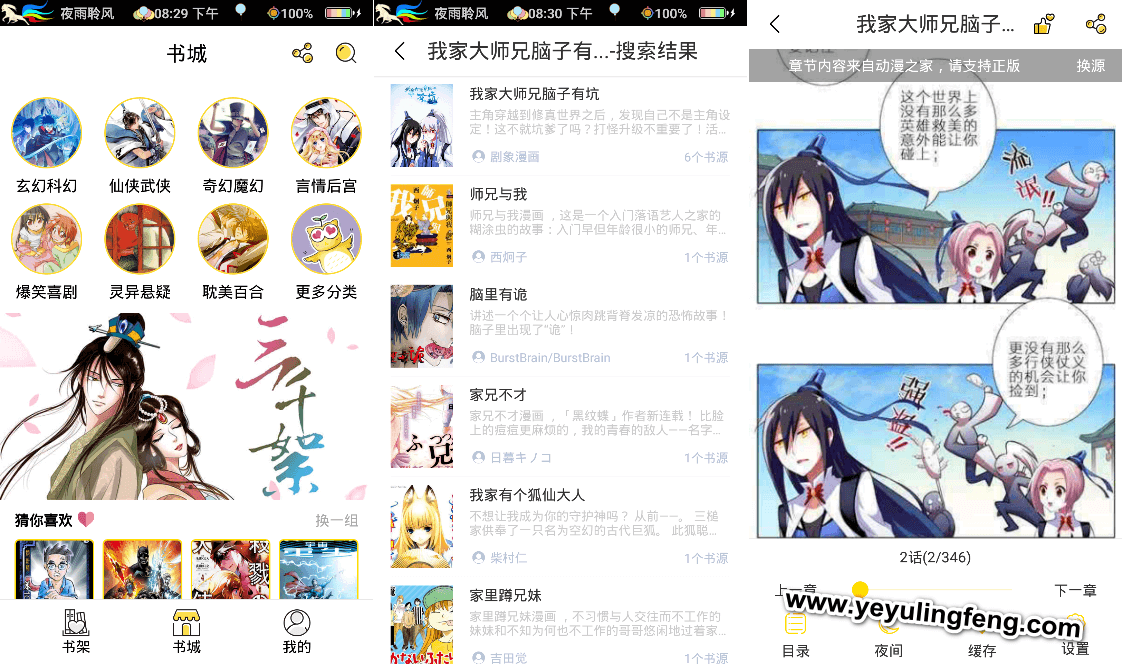Viewport: 1122px width, 664px height.
Task: Tap 换源 to change source
Action: pos(1090,66)
